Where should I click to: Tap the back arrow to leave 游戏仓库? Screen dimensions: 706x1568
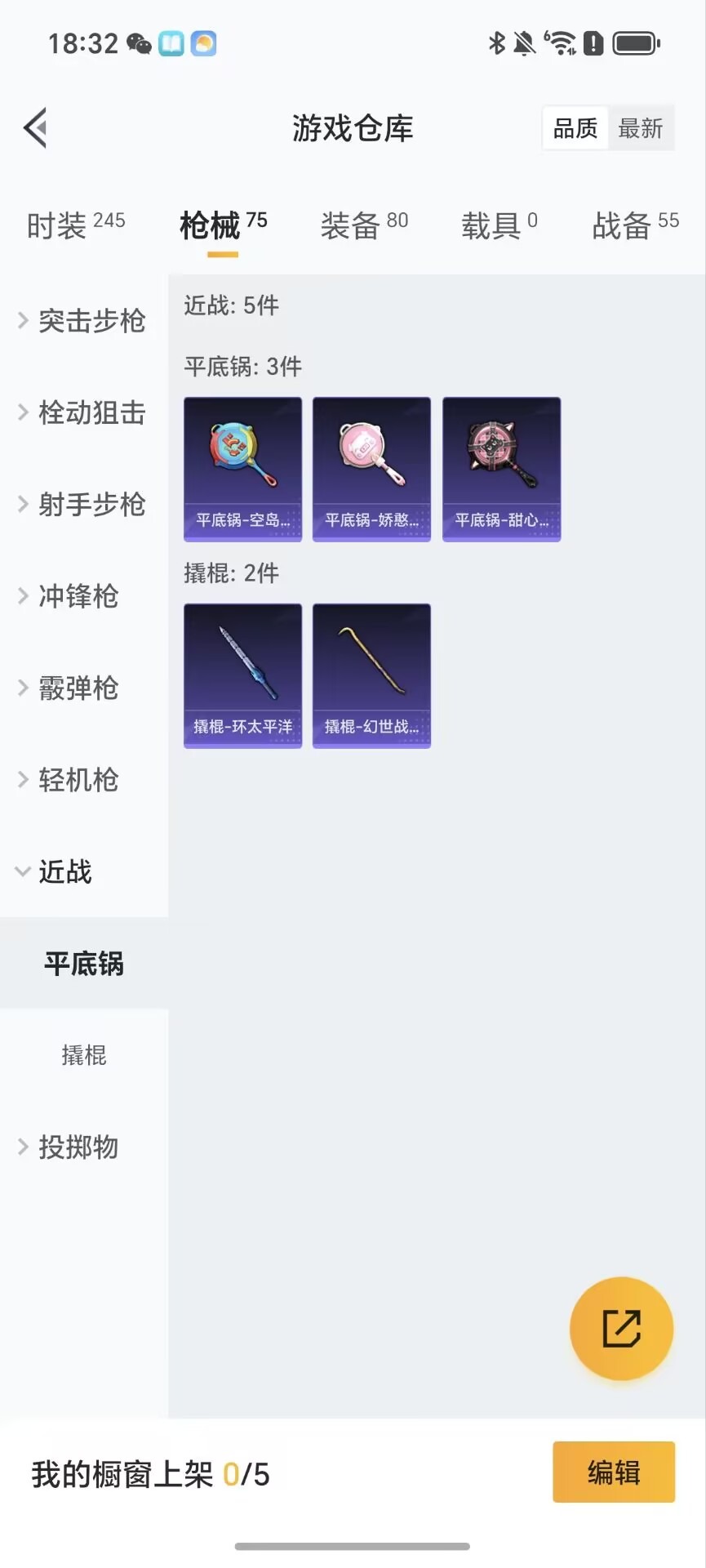point(34,128)
